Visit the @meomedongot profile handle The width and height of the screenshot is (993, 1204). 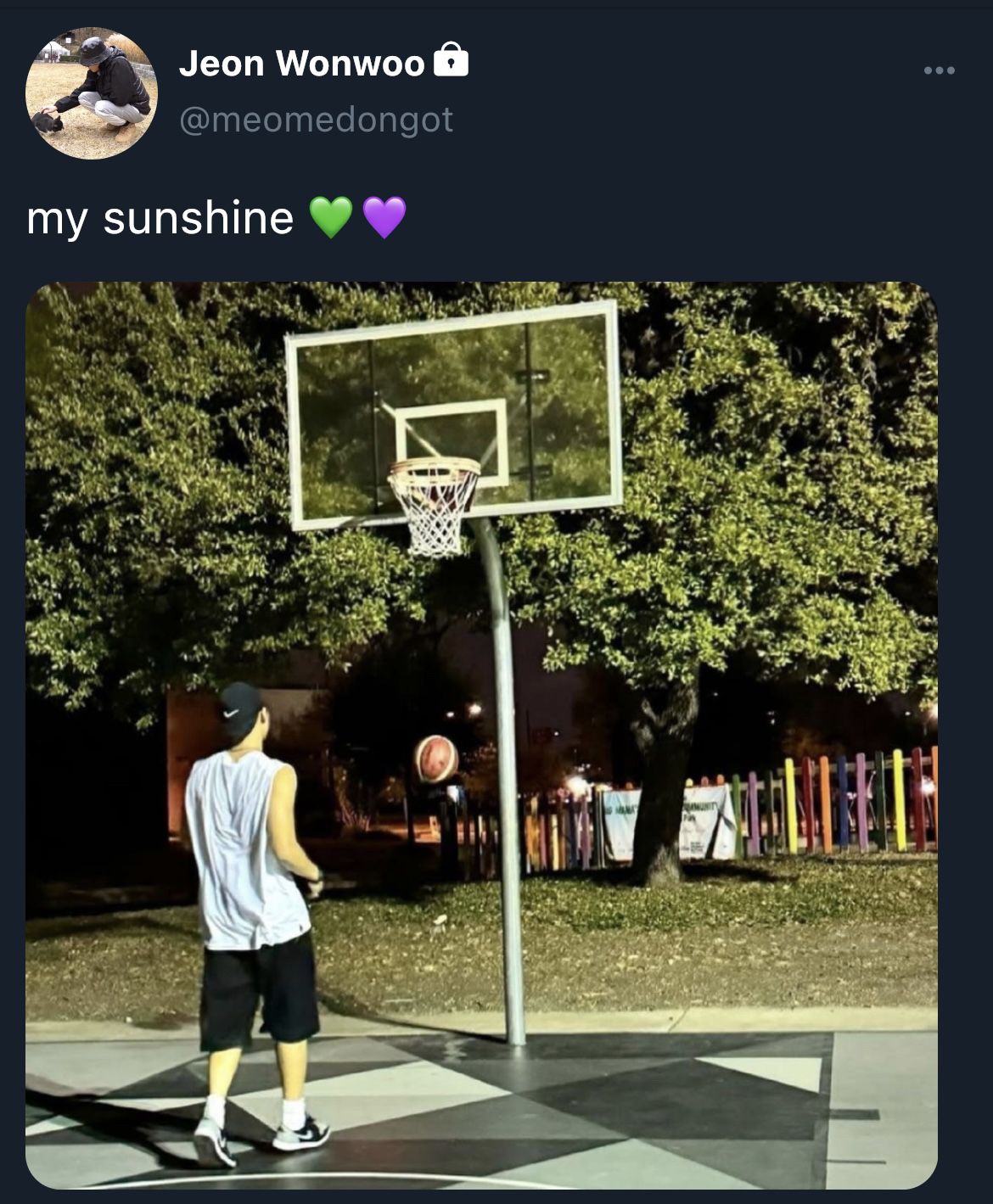pos(316,120)
